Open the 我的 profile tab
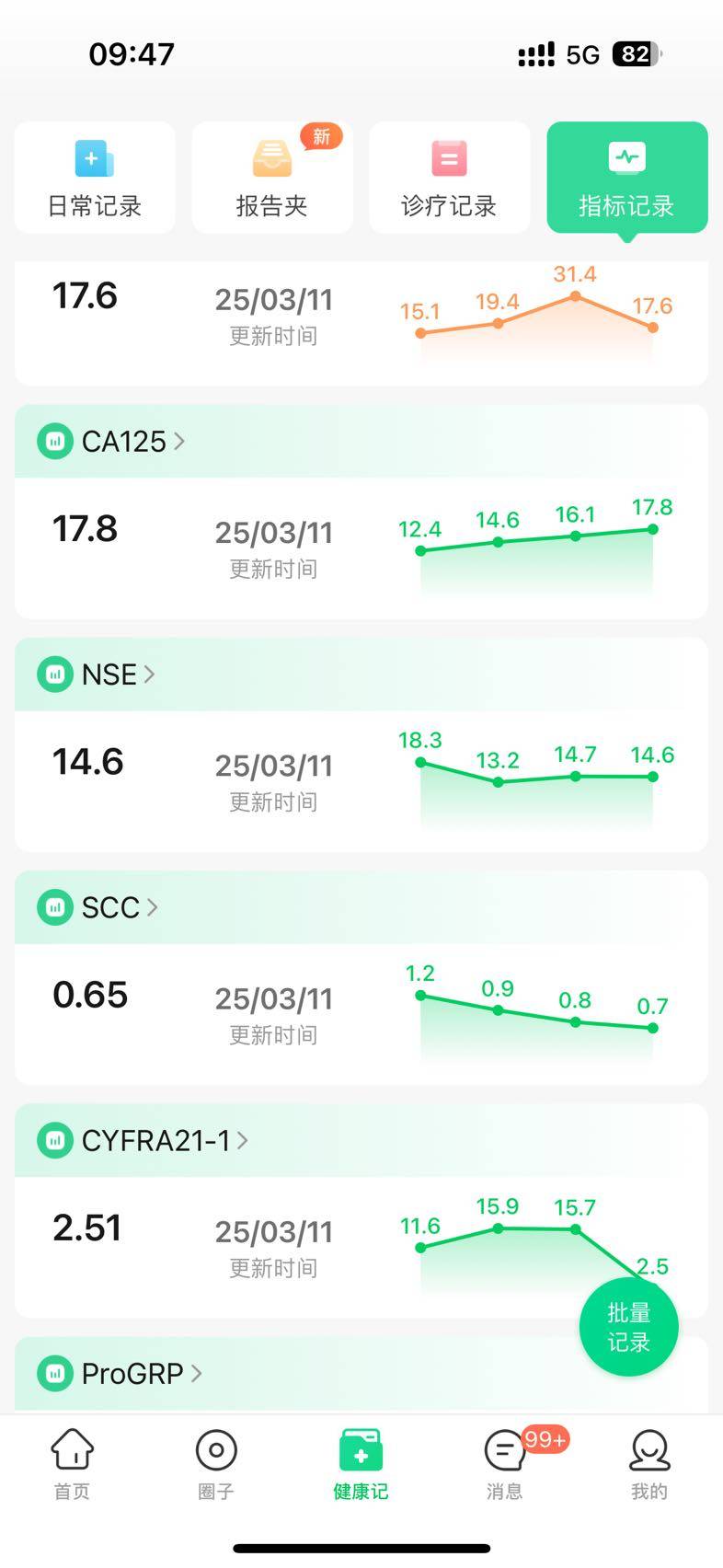Screen dimensions: 723x1568 pos(648,1463)
